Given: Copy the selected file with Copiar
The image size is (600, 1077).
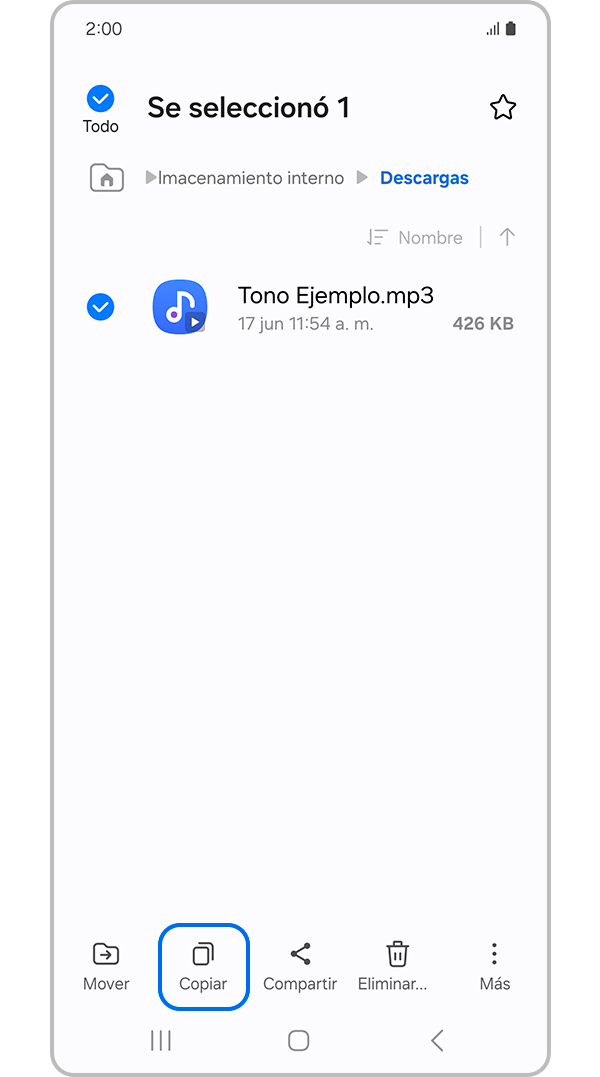Looking at the screenshot, I should [x=203, y=966].
